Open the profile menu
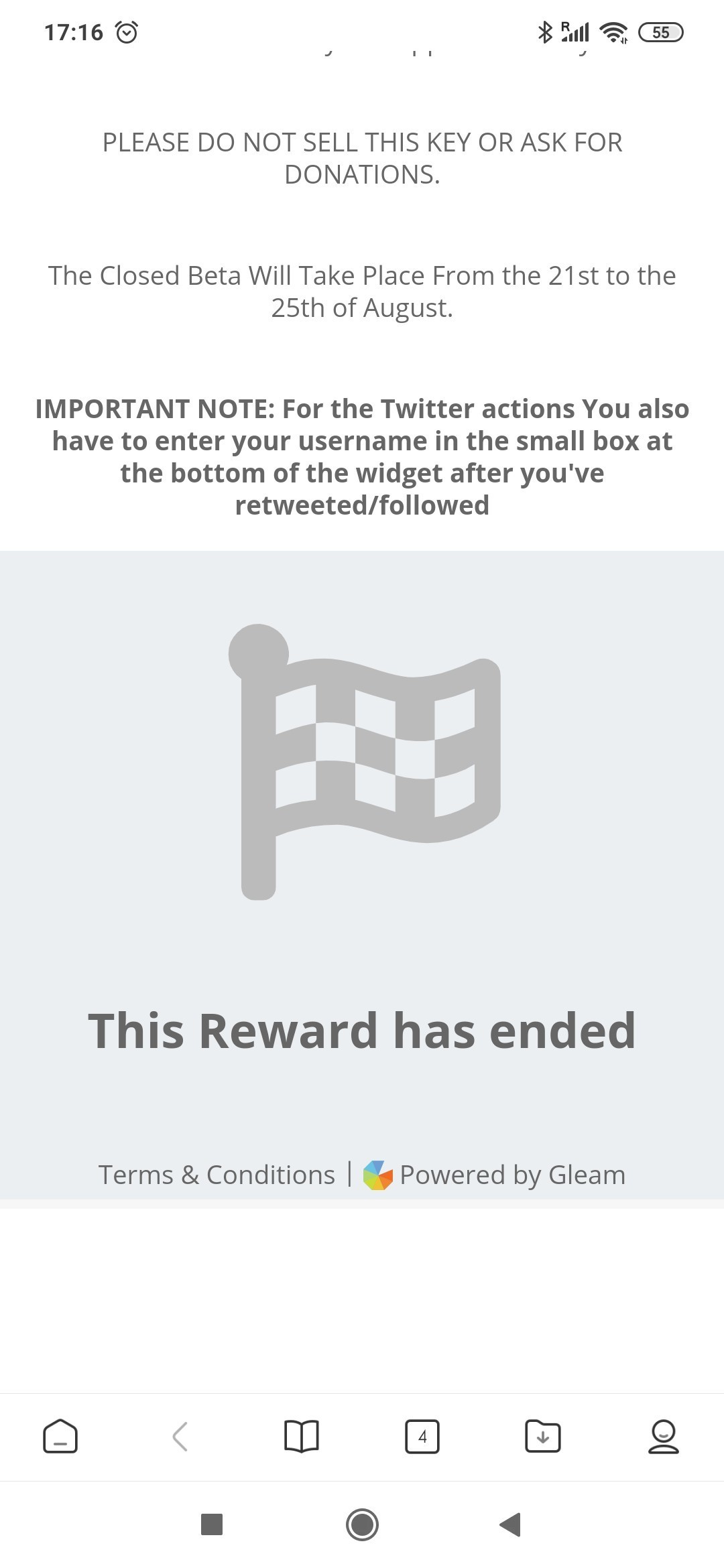The width and height of the screenshot is (724, 1568). click(x=663, y=1436)
